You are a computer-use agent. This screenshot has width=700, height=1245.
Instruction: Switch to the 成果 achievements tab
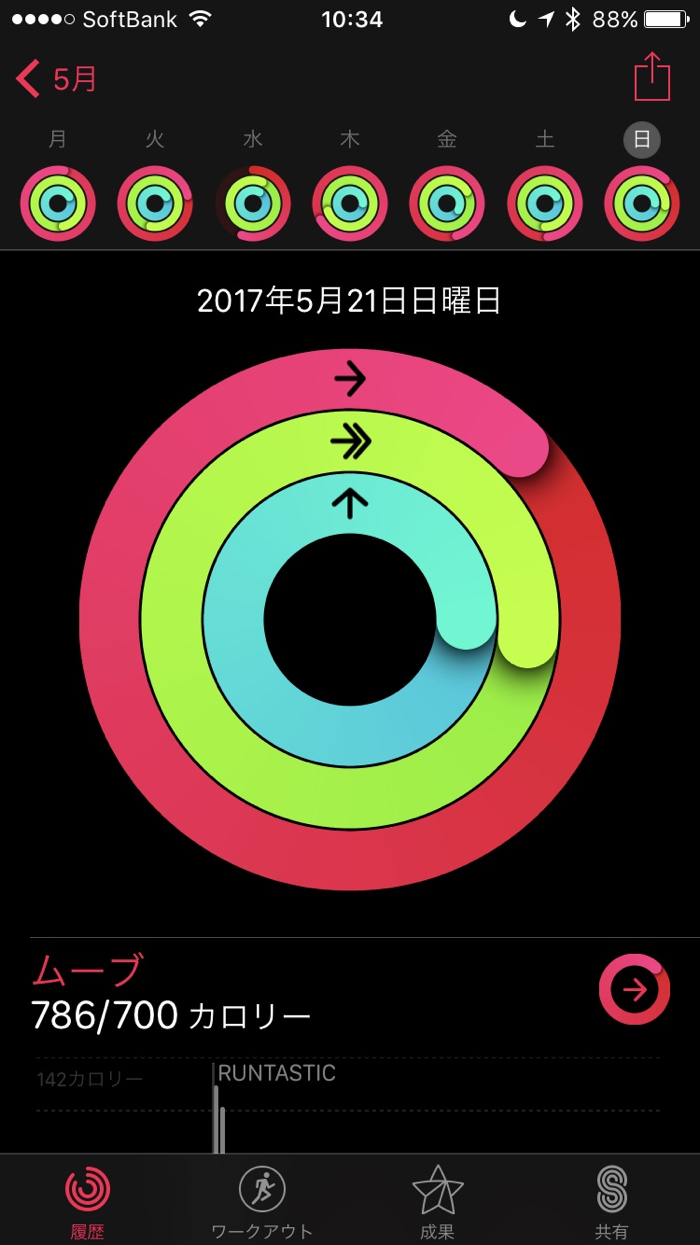(x=438, y=1200)
